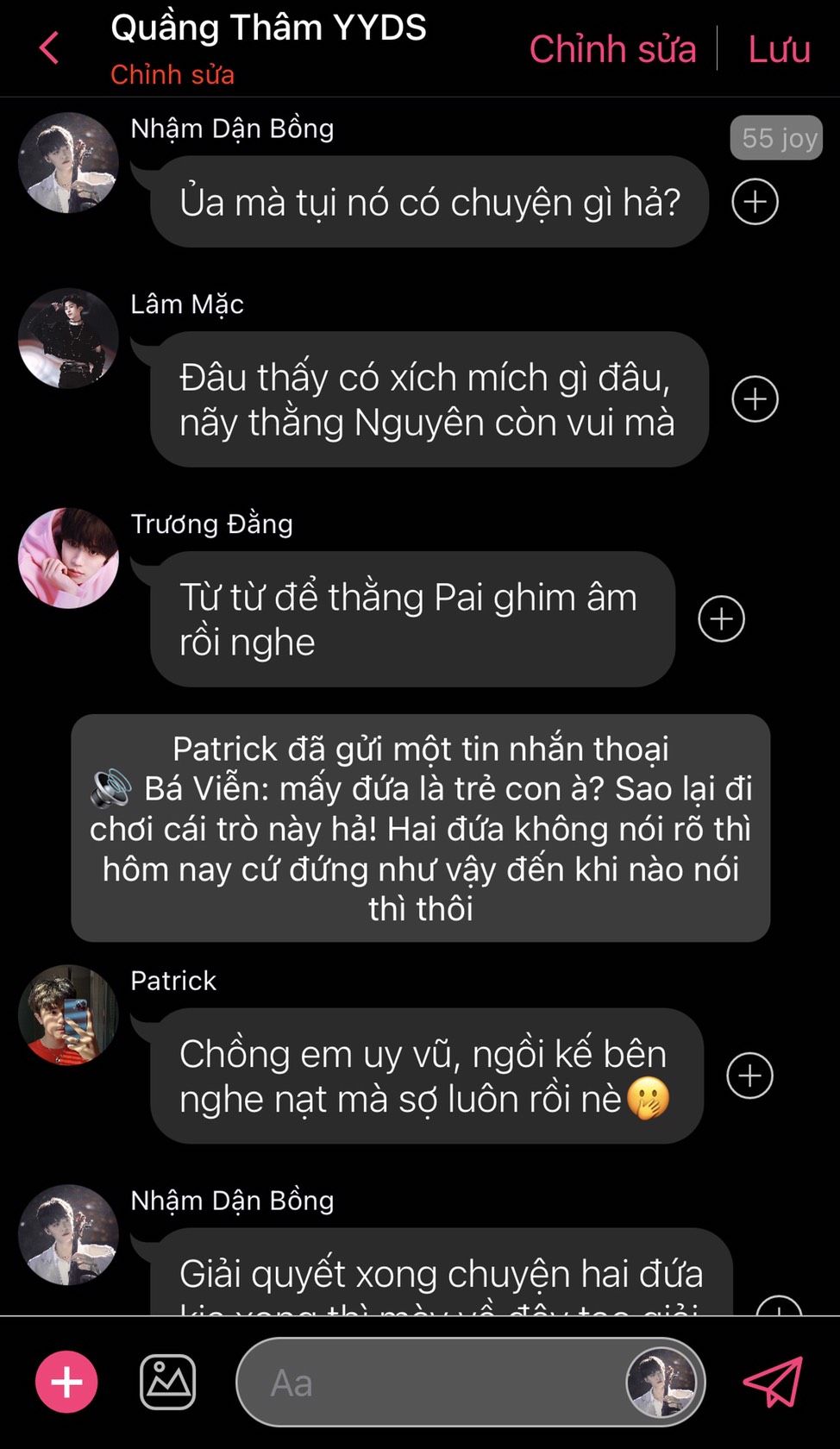
Task: Tap the red Chỉnh sửa link under title
Action: [x=172, y=75]
